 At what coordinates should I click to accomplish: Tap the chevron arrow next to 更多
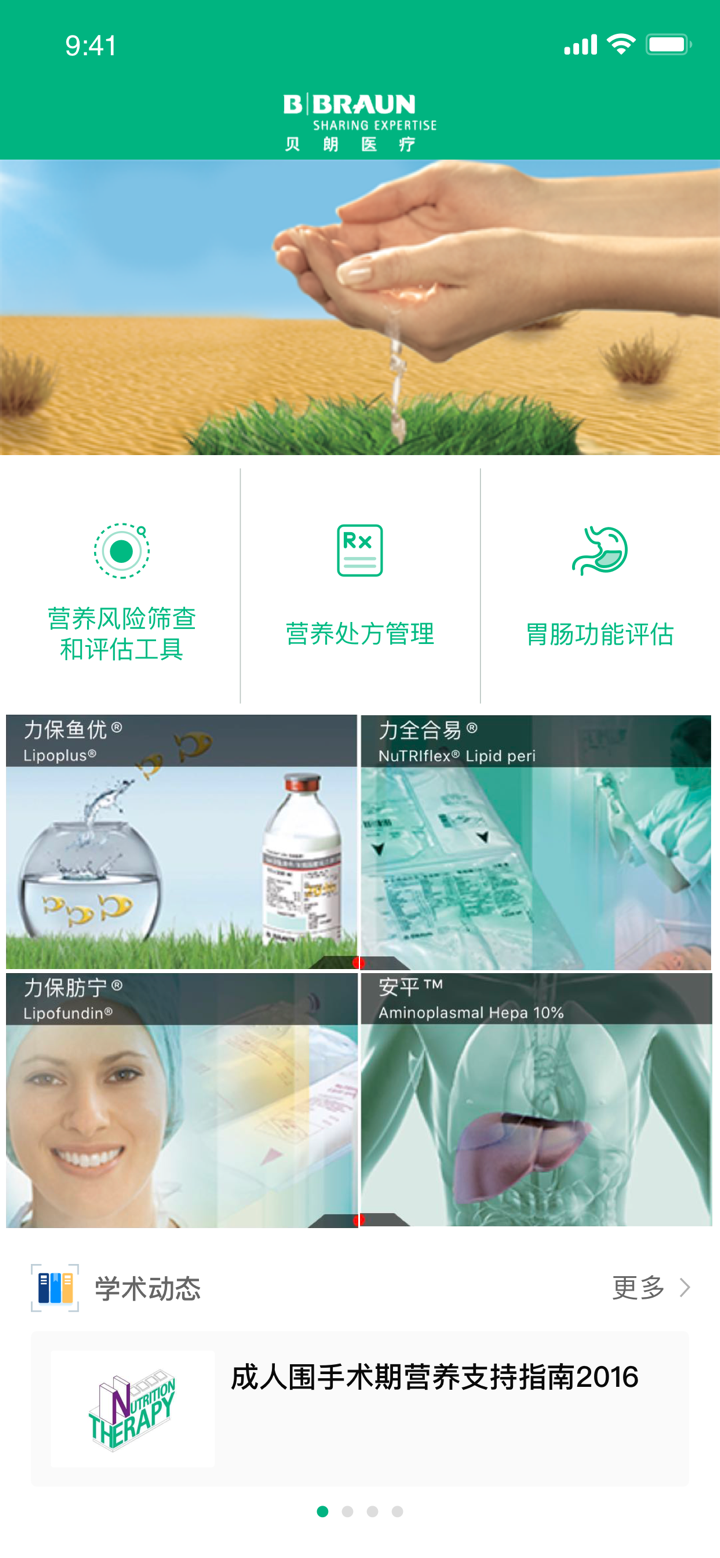coord(688,1289)
